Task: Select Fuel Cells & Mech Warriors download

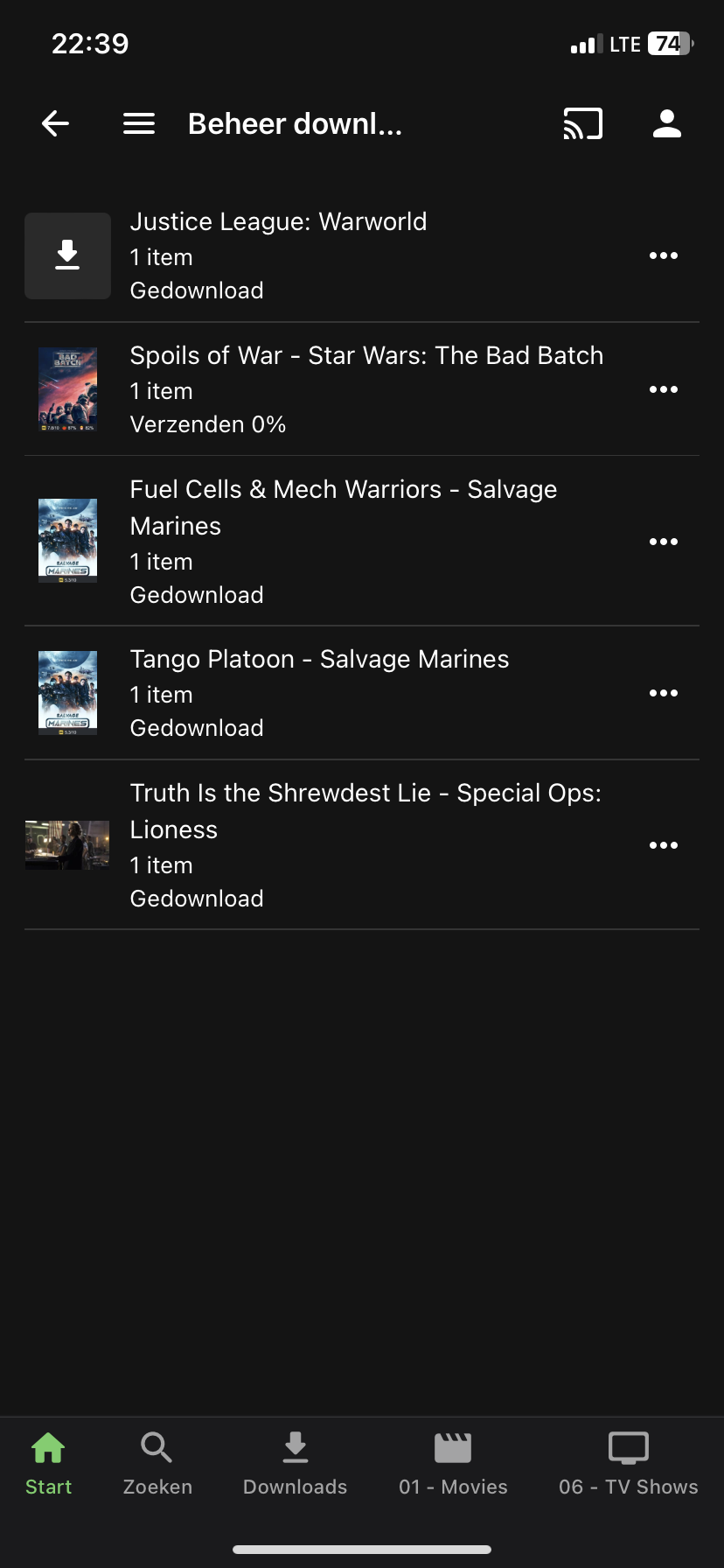Action: point(343,541)
